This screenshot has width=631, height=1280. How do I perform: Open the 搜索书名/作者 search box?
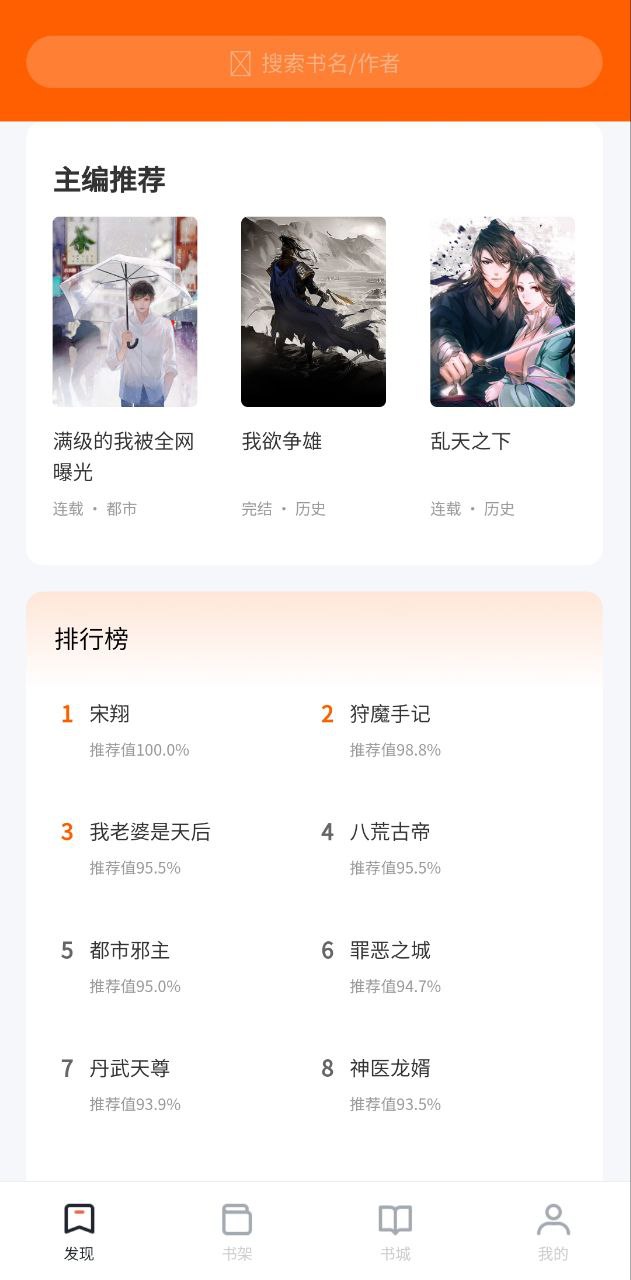click(x=315, y=63)
